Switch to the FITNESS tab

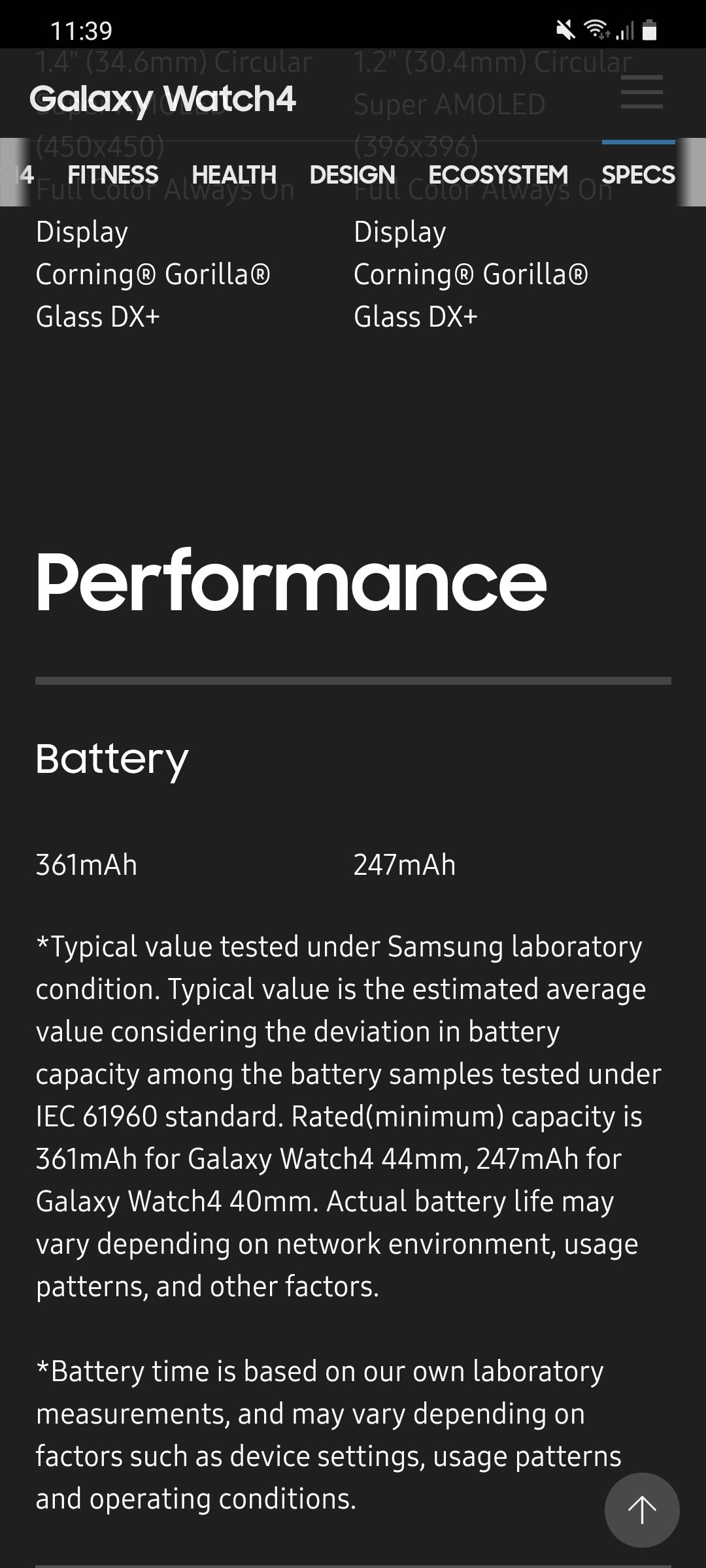coord(113,174)
